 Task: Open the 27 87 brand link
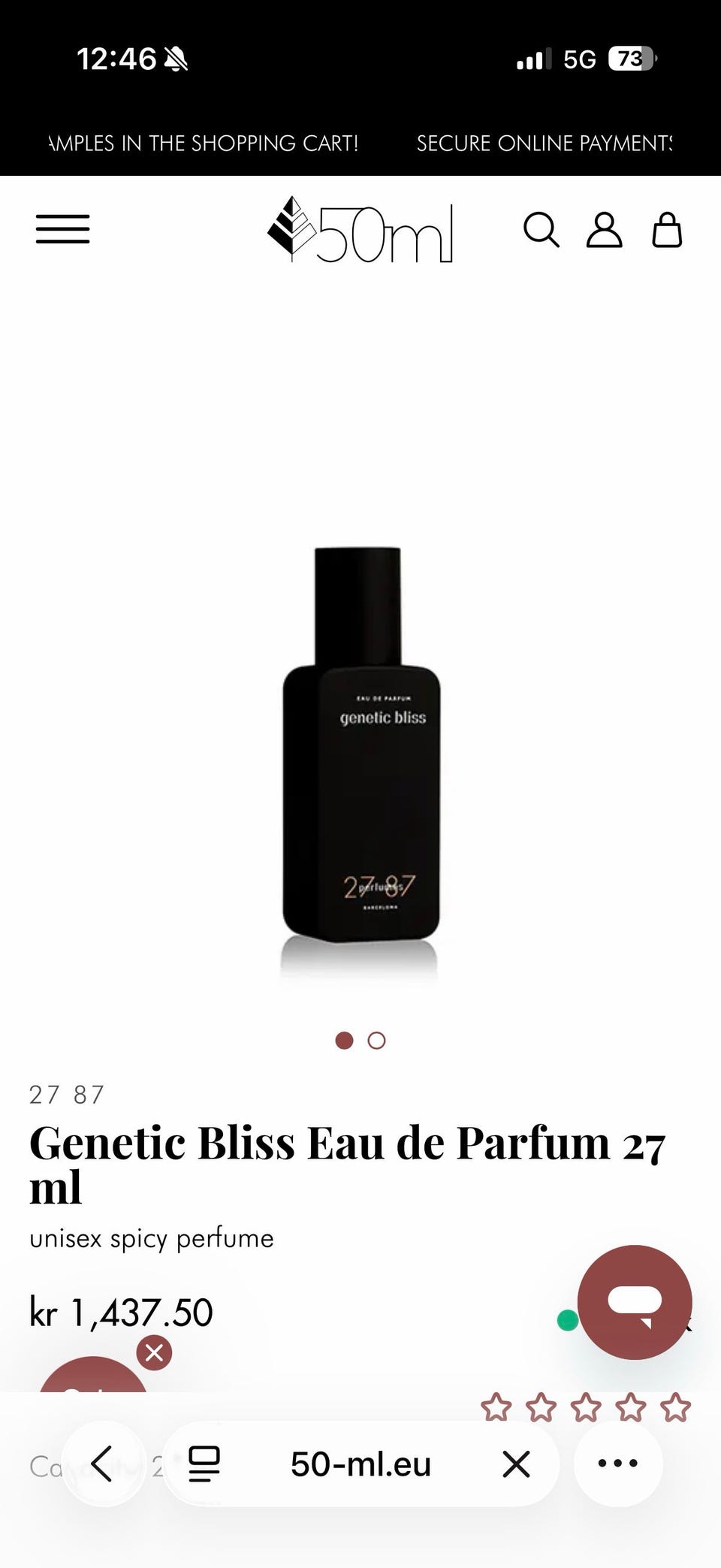67,1095
